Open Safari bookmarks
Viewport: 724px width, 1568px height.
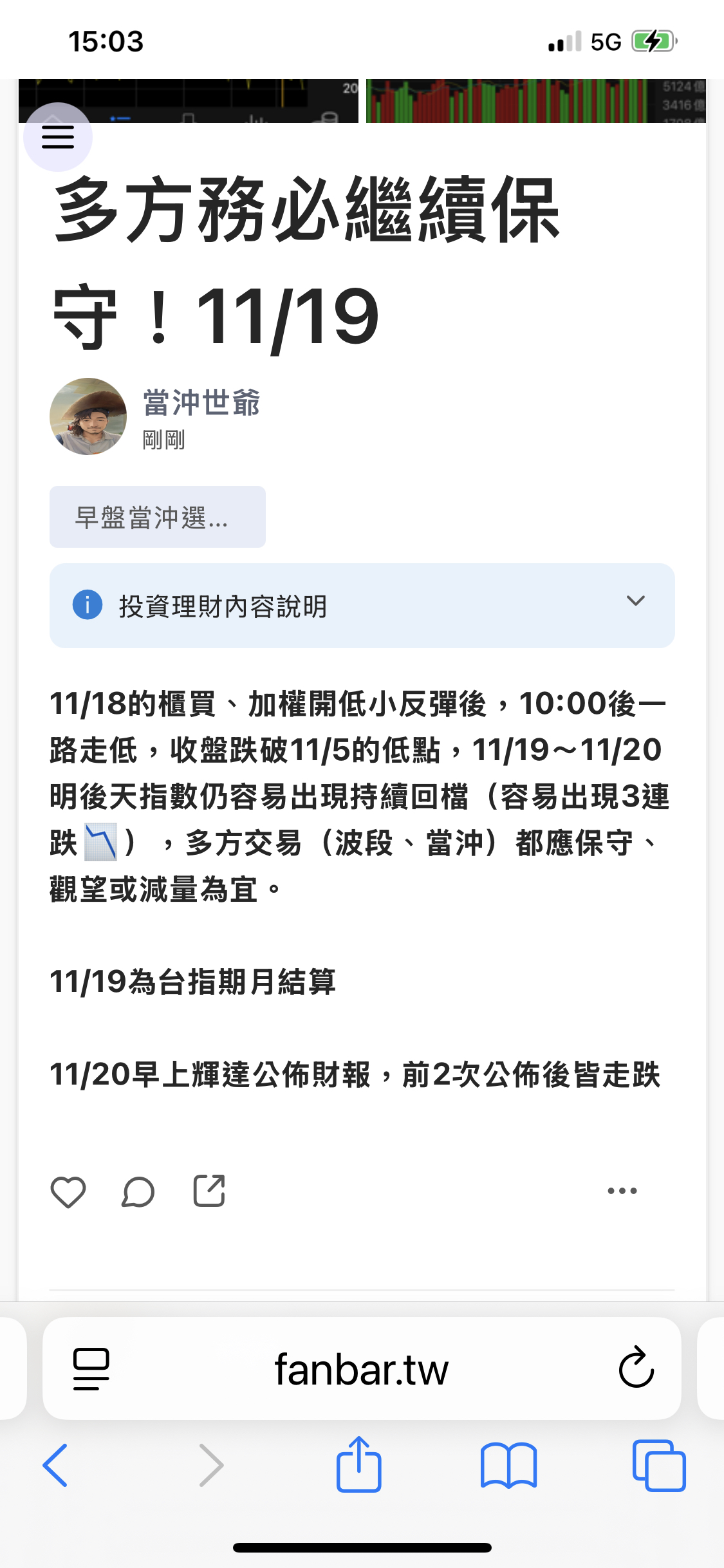tap(508, 1465)
